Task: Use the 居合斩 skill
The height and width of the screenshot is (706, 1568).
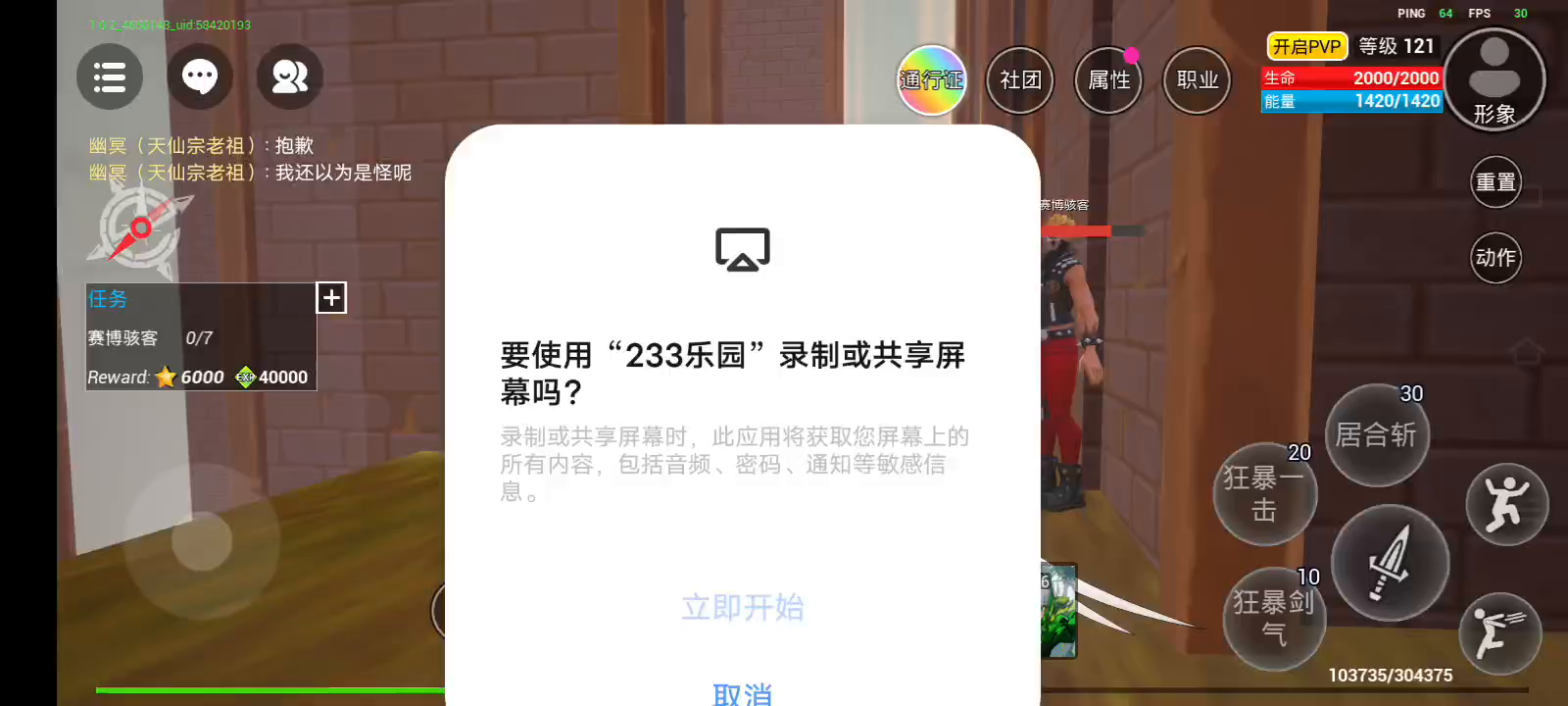Action: click(1377, 435)
